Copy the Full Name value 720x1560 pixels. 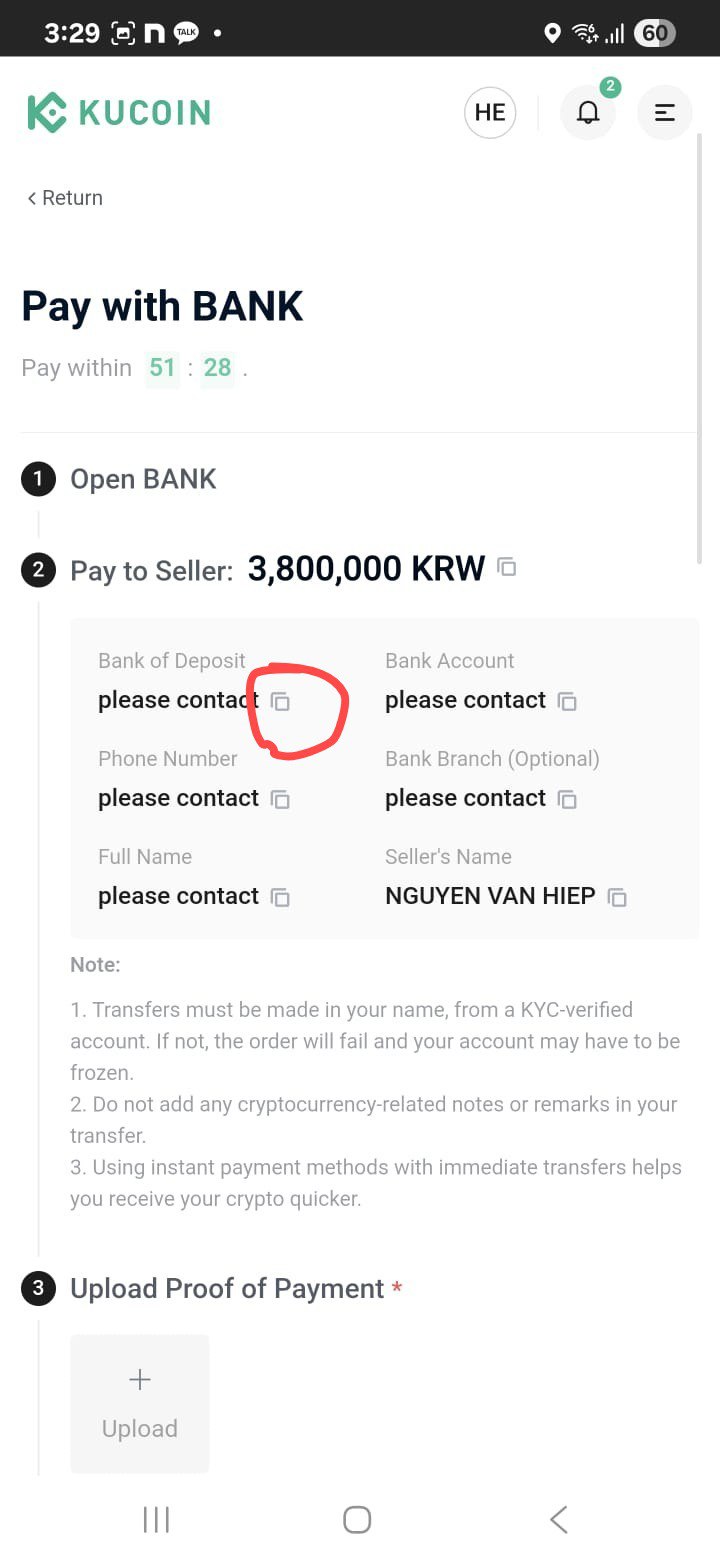coord(281,897)
